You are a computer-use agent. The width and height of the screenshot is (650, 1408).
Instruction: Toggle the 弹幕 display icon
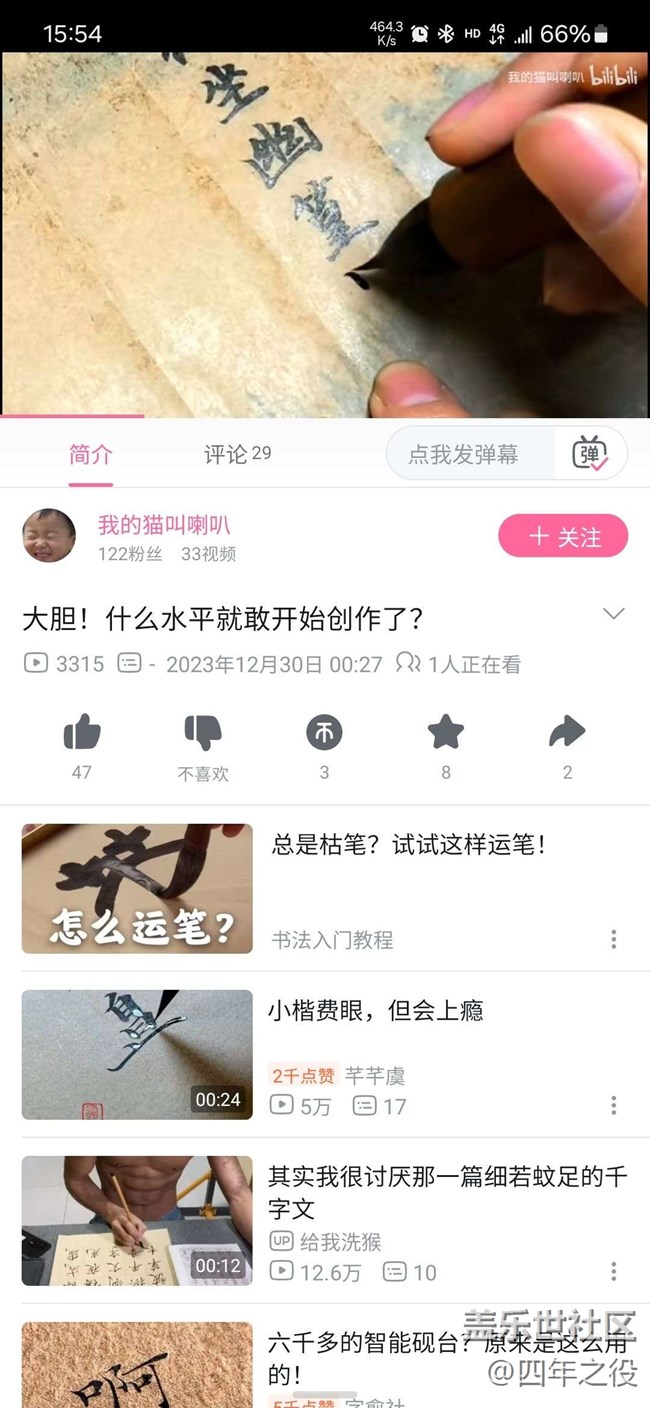coord(591,455)
